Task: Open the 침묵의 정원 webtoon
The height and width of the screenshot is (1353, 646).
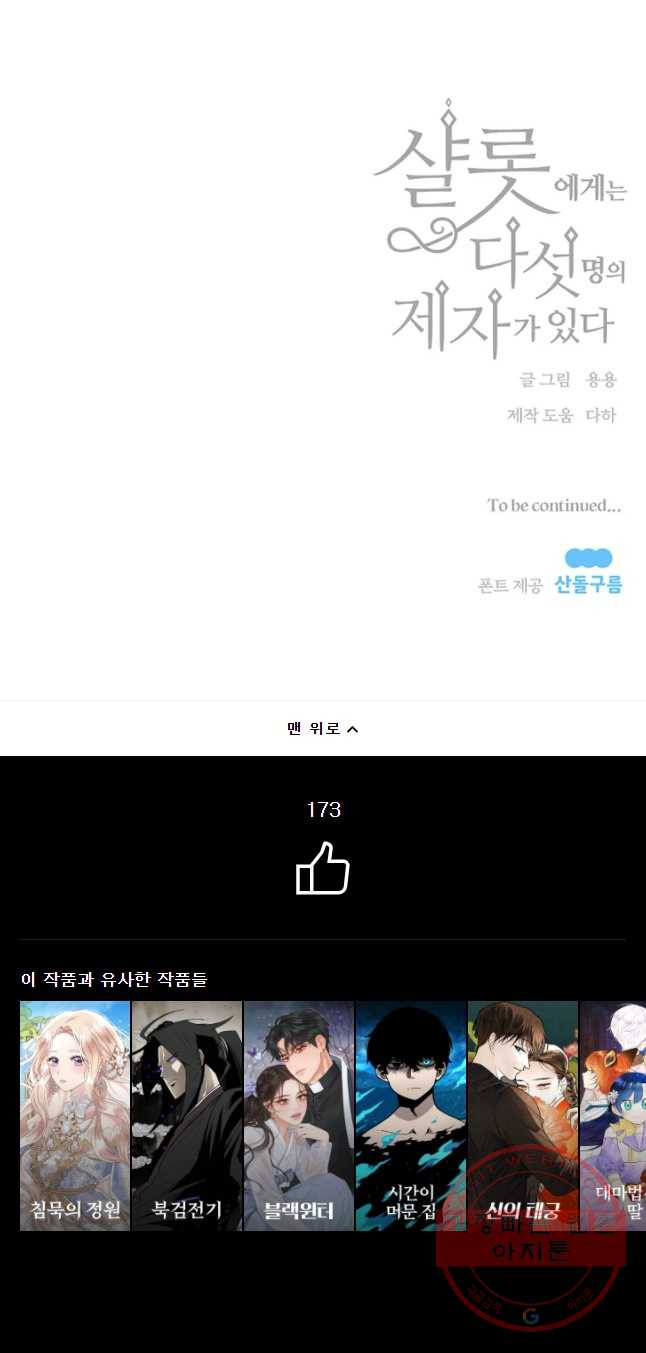Action: [x=75, y=1114]
